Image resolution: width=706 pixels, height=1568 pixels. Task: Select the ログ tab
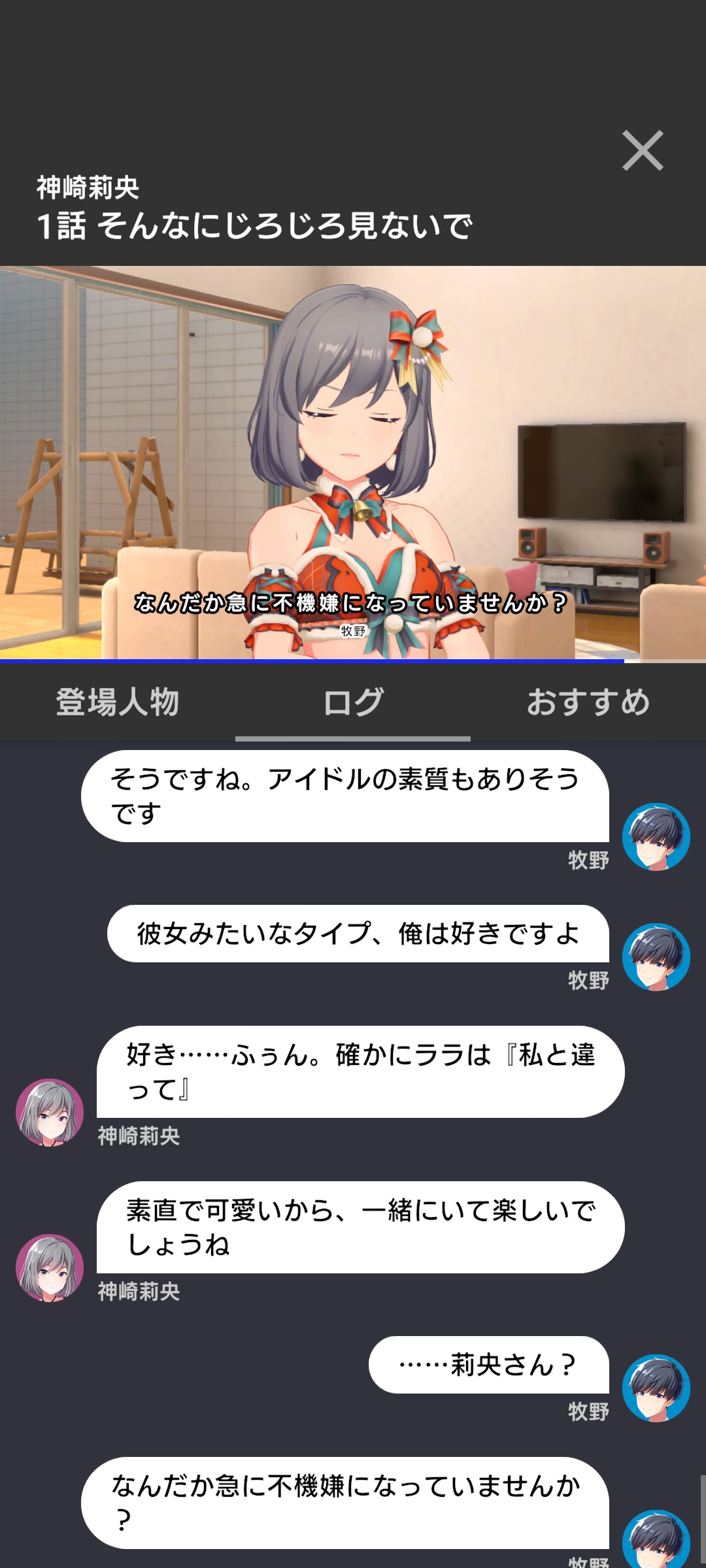[x=353, y=702]
